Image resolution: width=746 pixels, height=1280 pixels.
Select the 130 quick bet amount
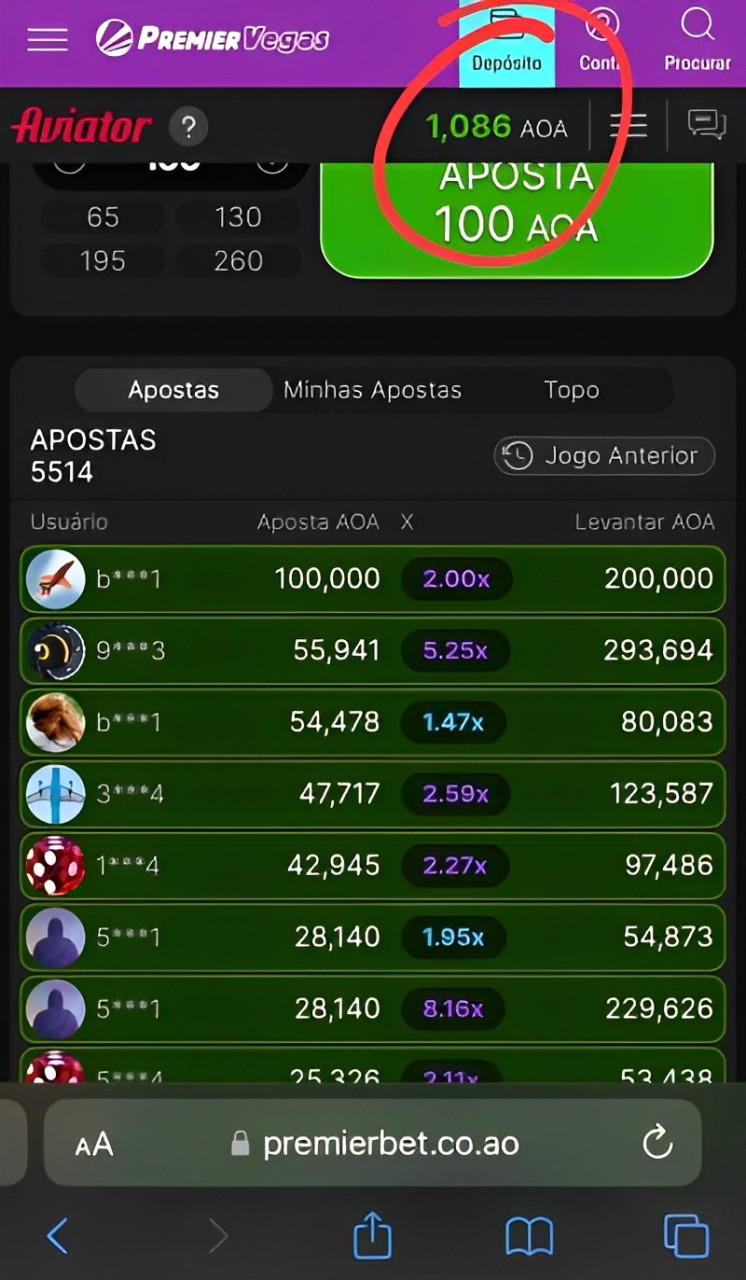(237, 217)
